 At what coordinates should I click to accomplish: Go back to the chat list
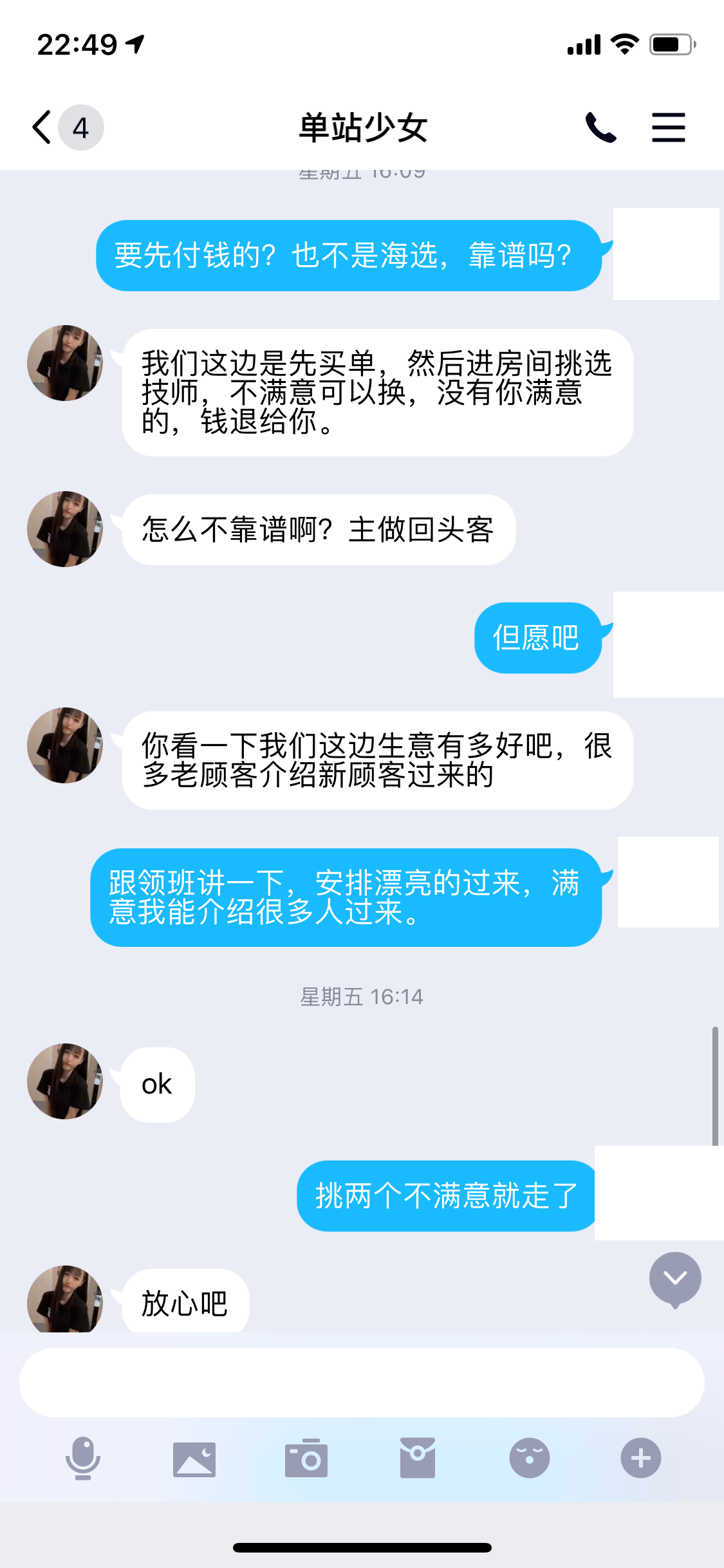pyautogui.click(x=44, y=127)
